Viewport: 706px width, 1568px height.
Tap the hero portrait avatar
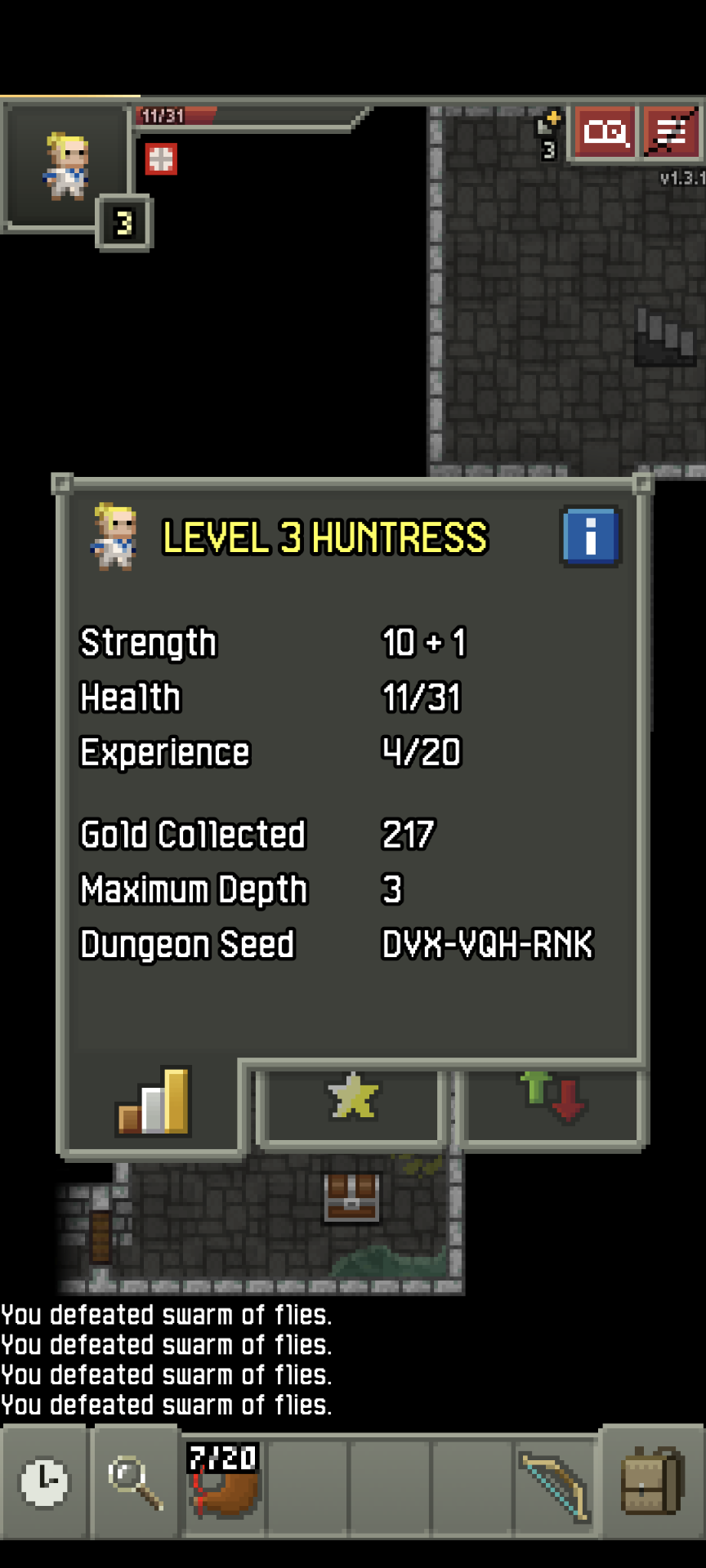click(65, 167)
